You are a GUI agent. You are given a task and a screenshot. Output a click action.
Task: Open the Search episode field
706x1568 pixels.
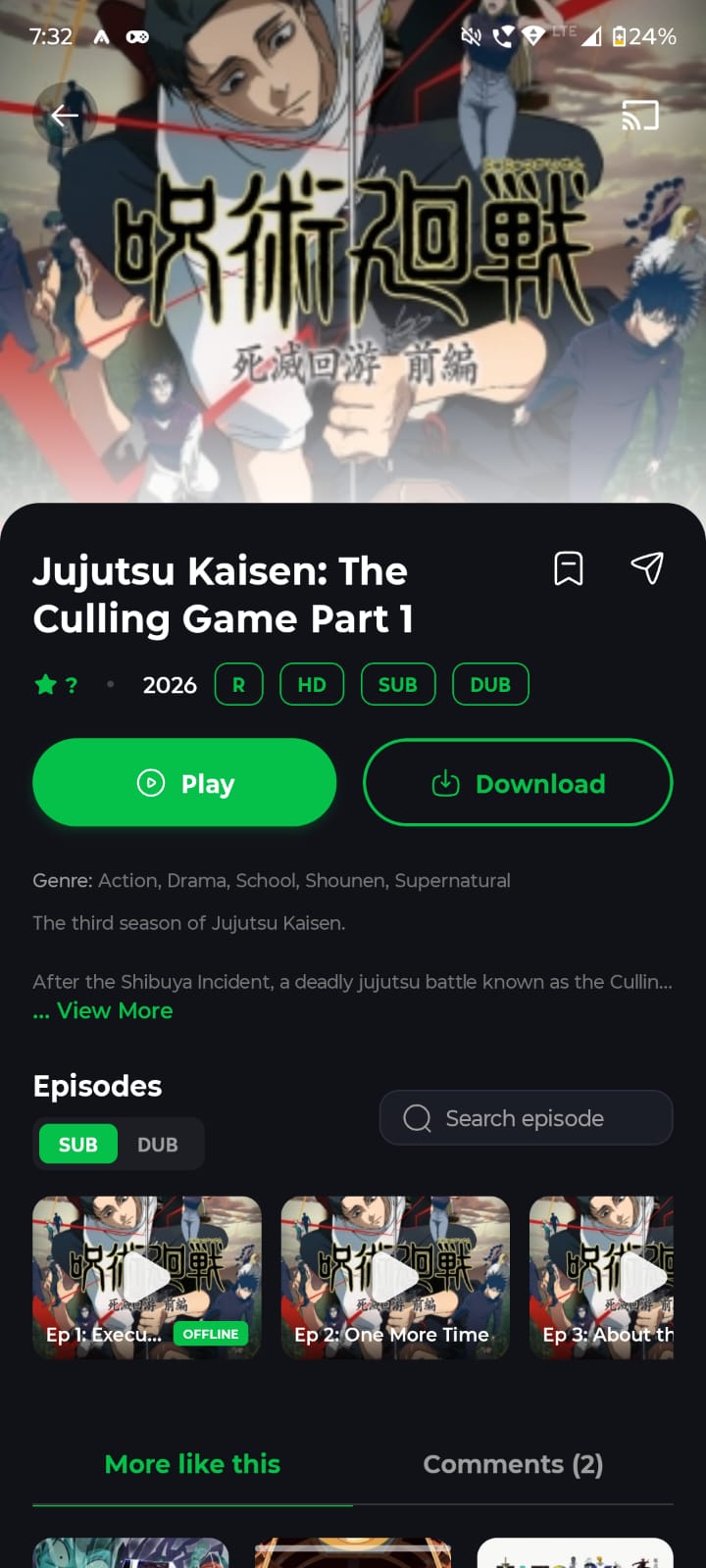(x=526, y=1118)
